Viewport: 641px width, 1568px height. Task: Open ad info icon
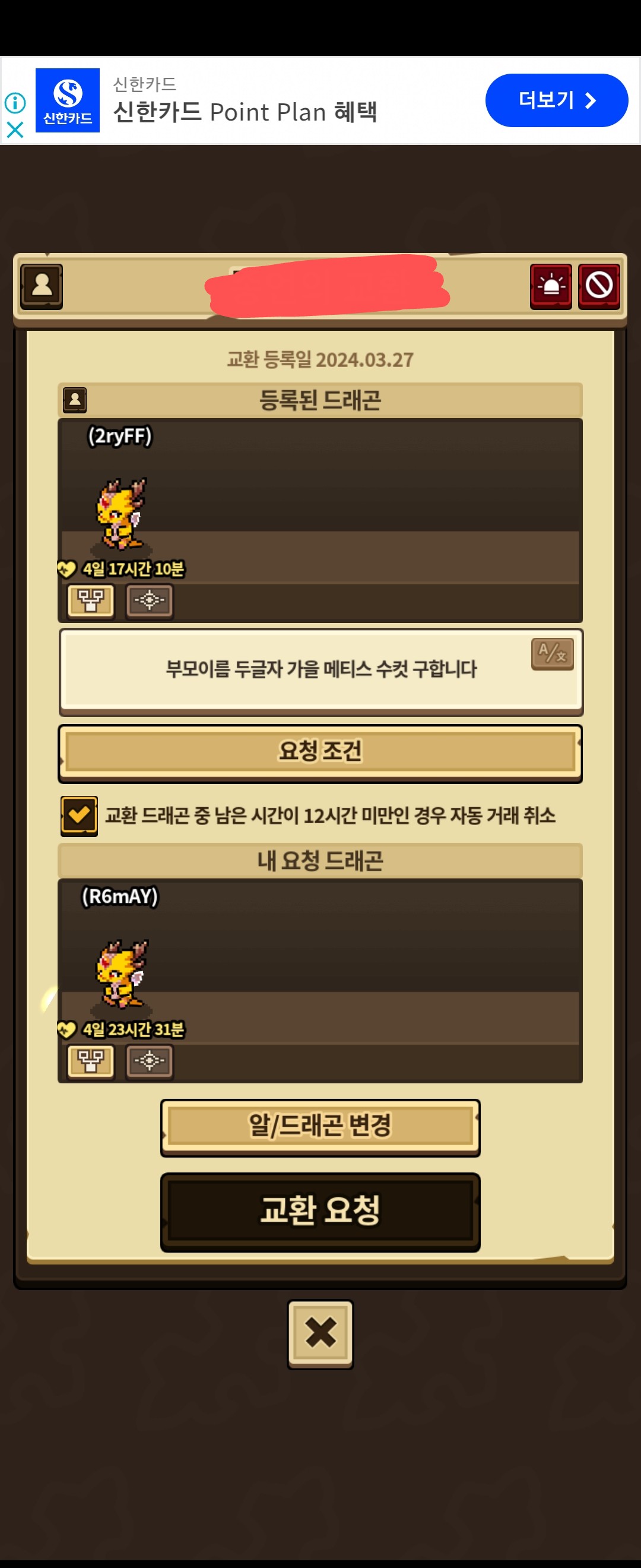(15, 103)
